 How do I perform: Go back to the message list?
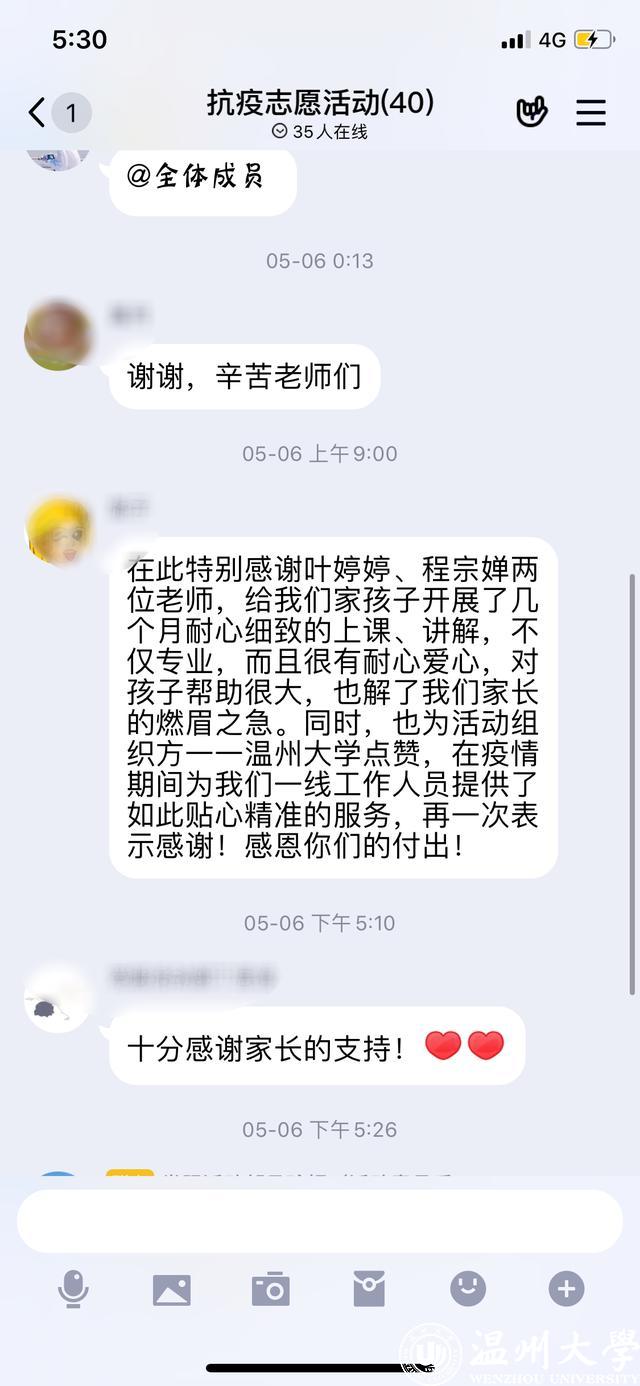tap(38, 113)
